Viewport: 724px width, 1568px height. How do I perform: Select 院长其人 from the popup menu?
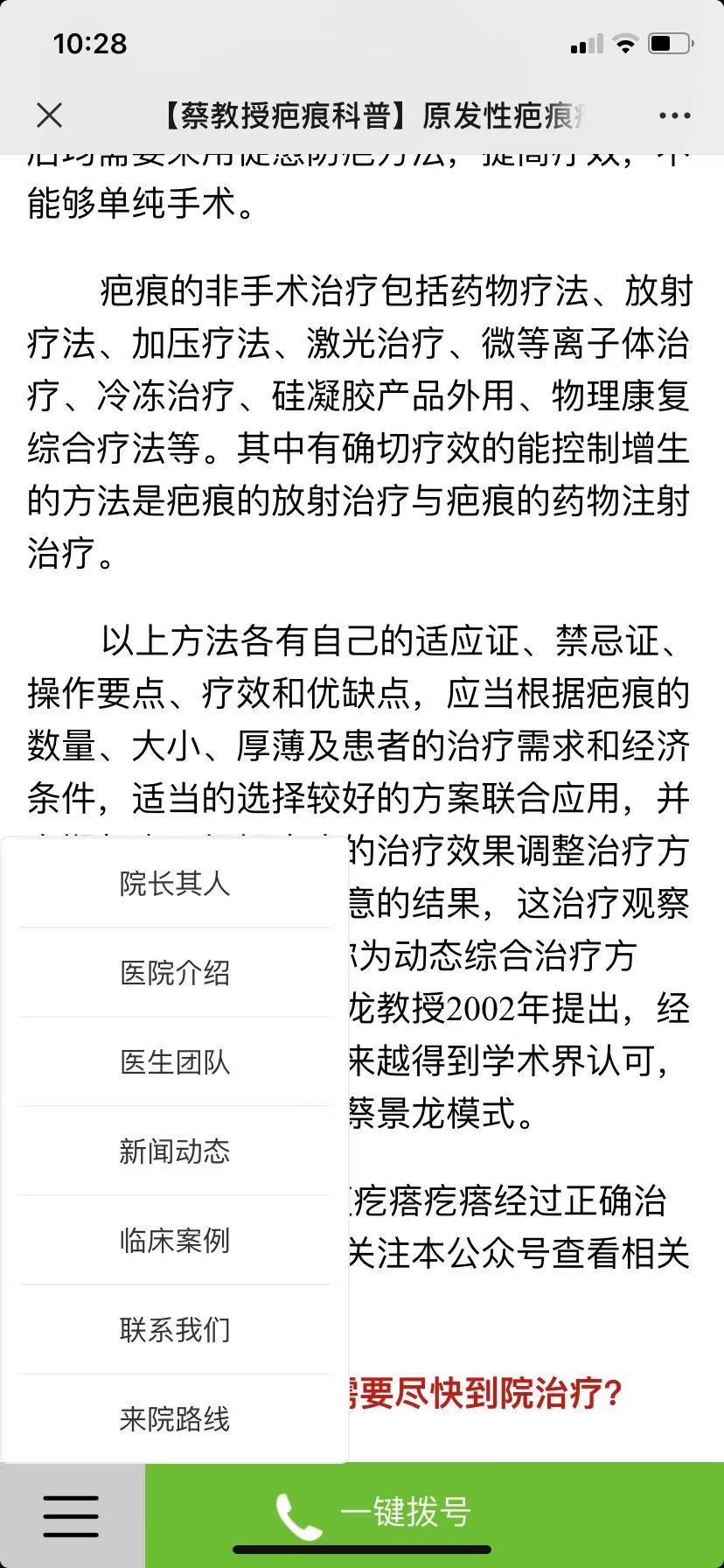pos(175,884)
